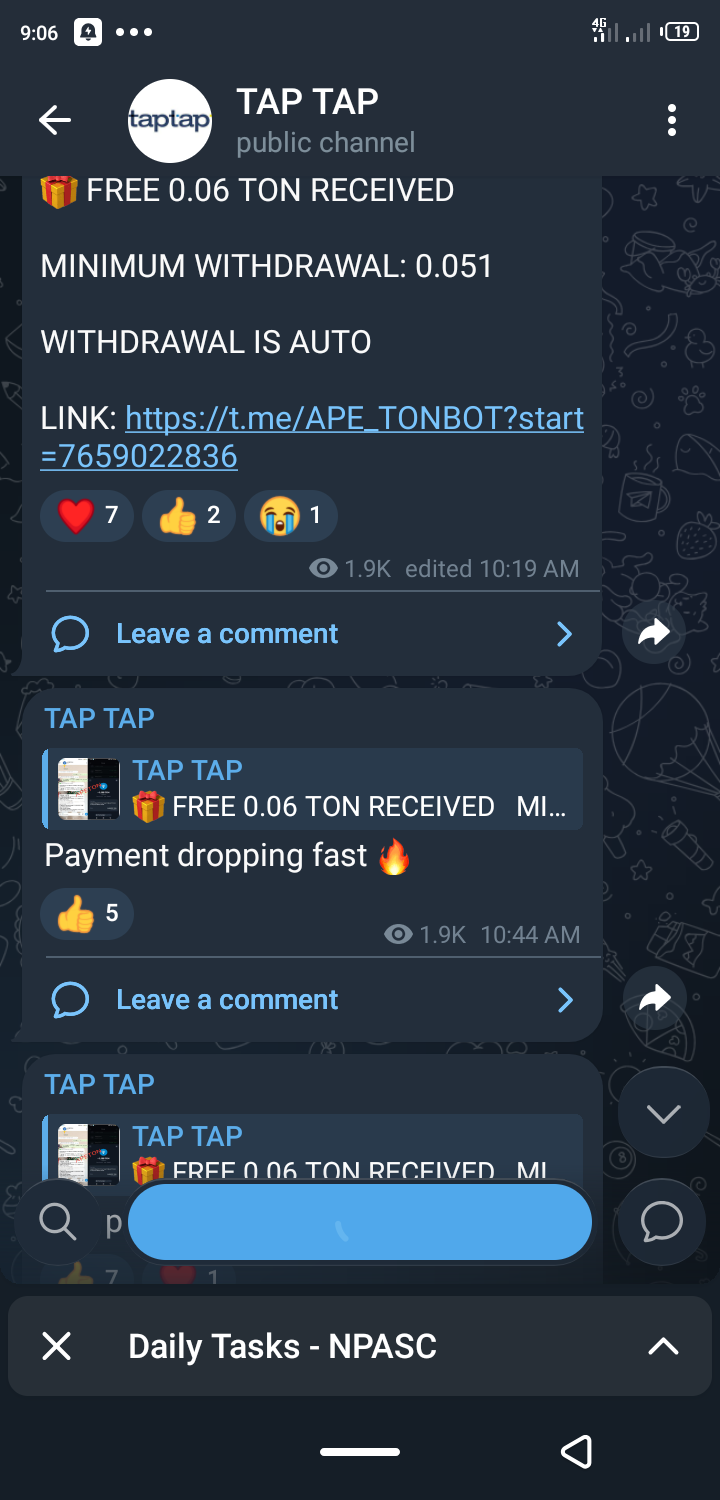The image size is (720, 1500).
Task: Share the post edited at 10:19 AM
Action: (653, 632)
